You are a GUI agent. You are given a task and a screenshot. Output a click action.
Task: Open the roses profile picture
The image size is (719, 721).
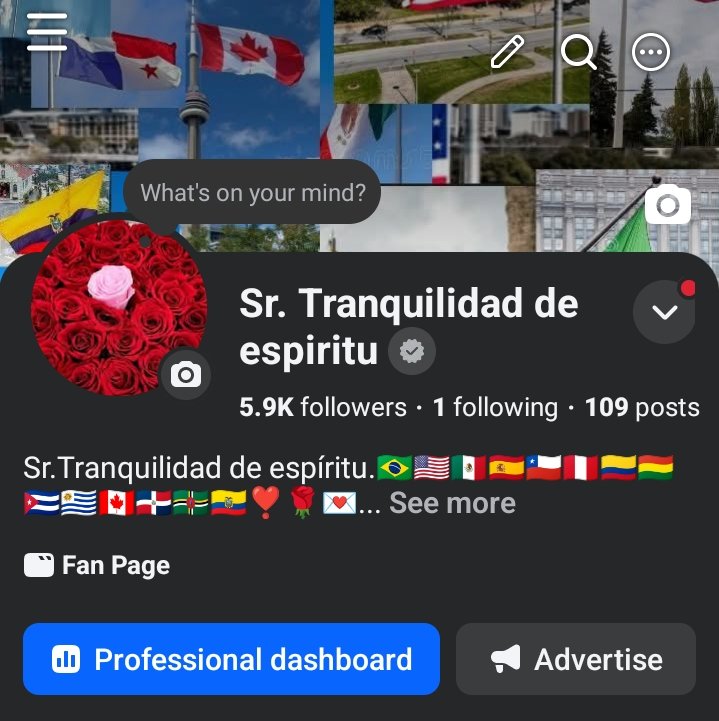[x=119, y=308]
